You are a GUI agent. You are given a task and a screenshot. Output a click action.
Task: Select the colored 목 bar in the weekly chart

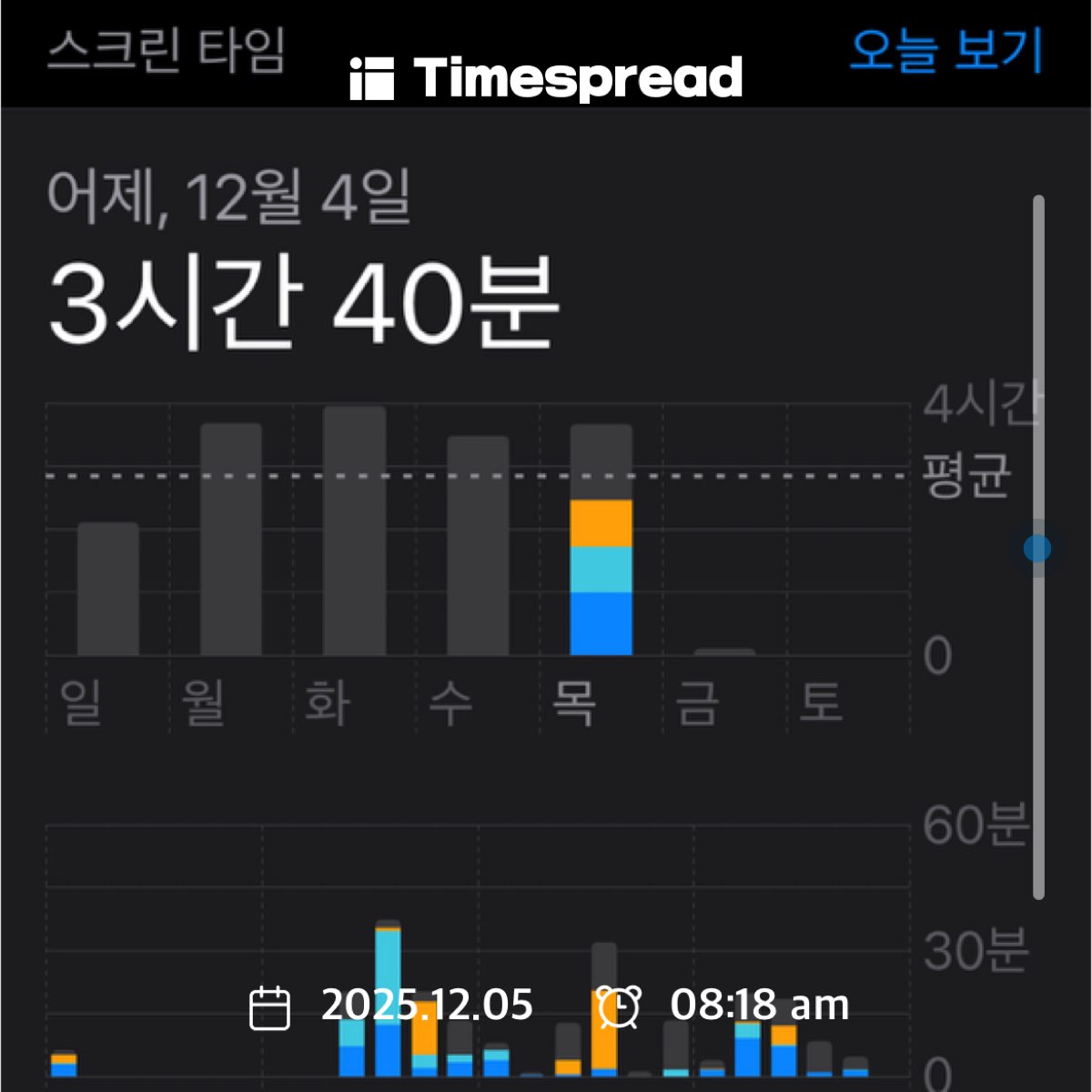click(601, 576)
